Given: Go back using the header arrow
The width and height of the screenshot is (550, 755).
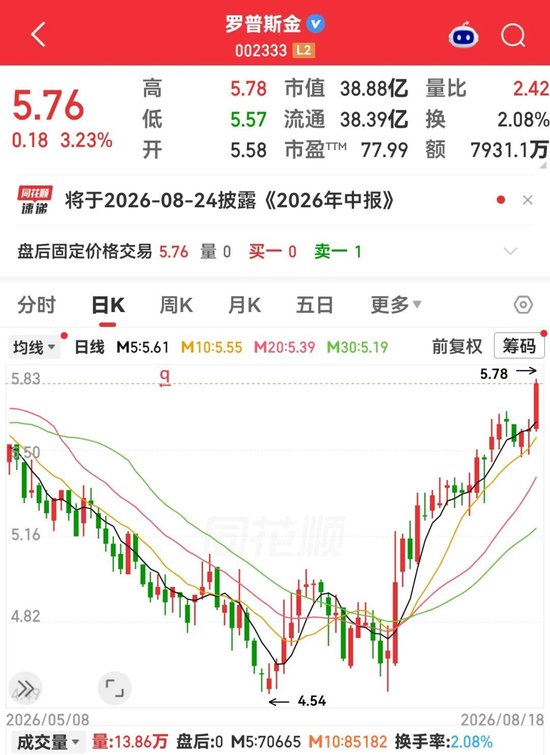Looking at the screenshot, I should (x=39, y=35).
